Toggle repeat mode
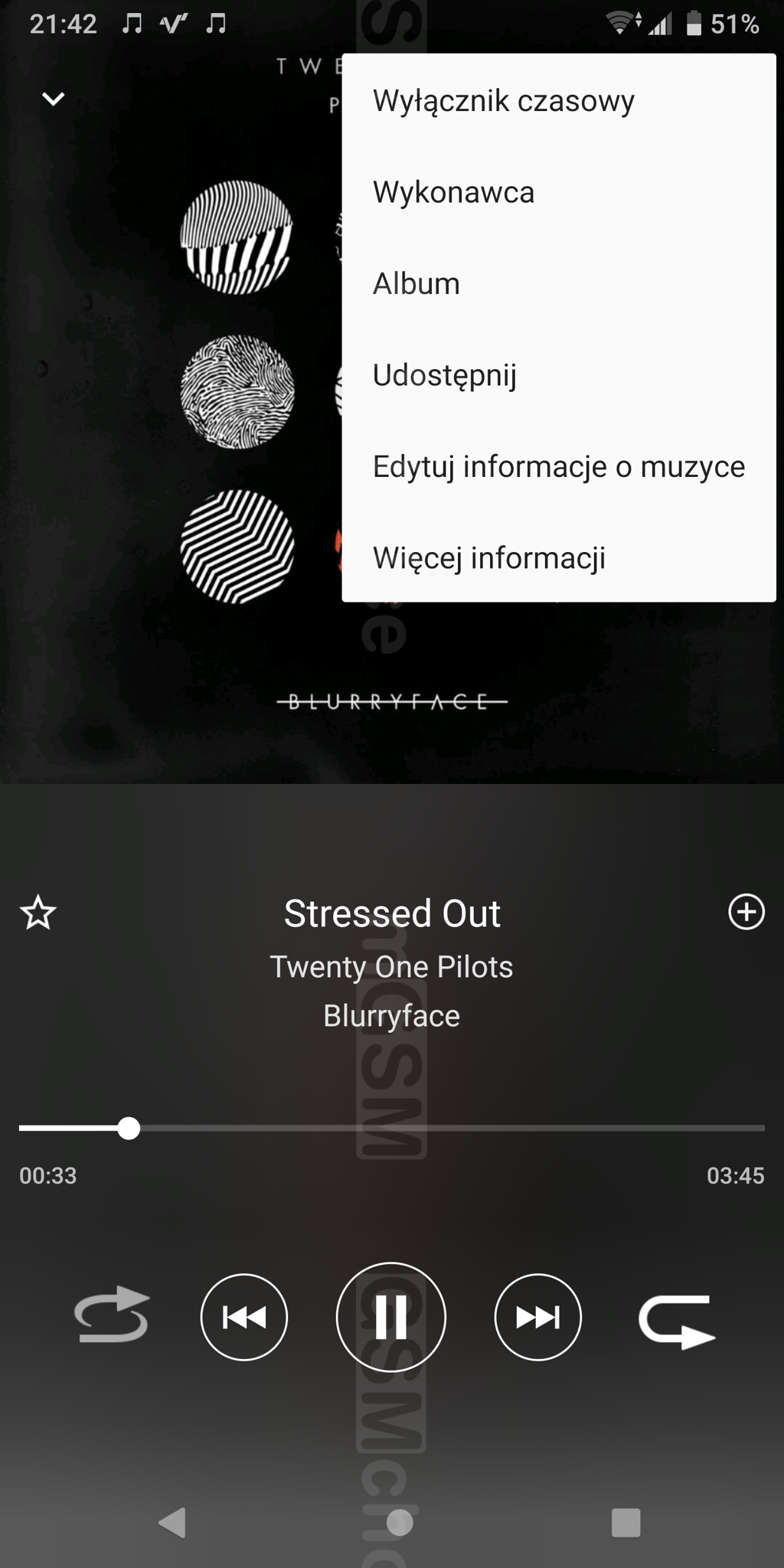The image size is (784, 1568). 112,1315
